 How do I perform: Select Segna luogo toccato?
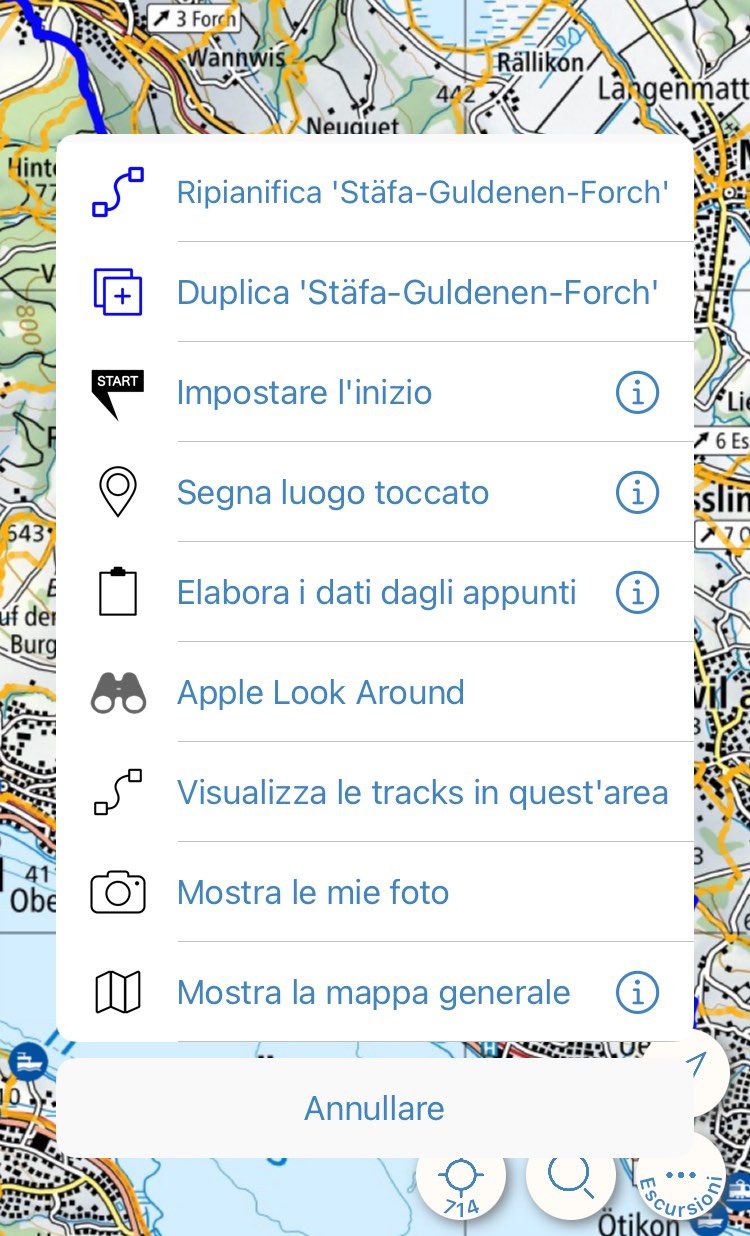pos(332,492)
